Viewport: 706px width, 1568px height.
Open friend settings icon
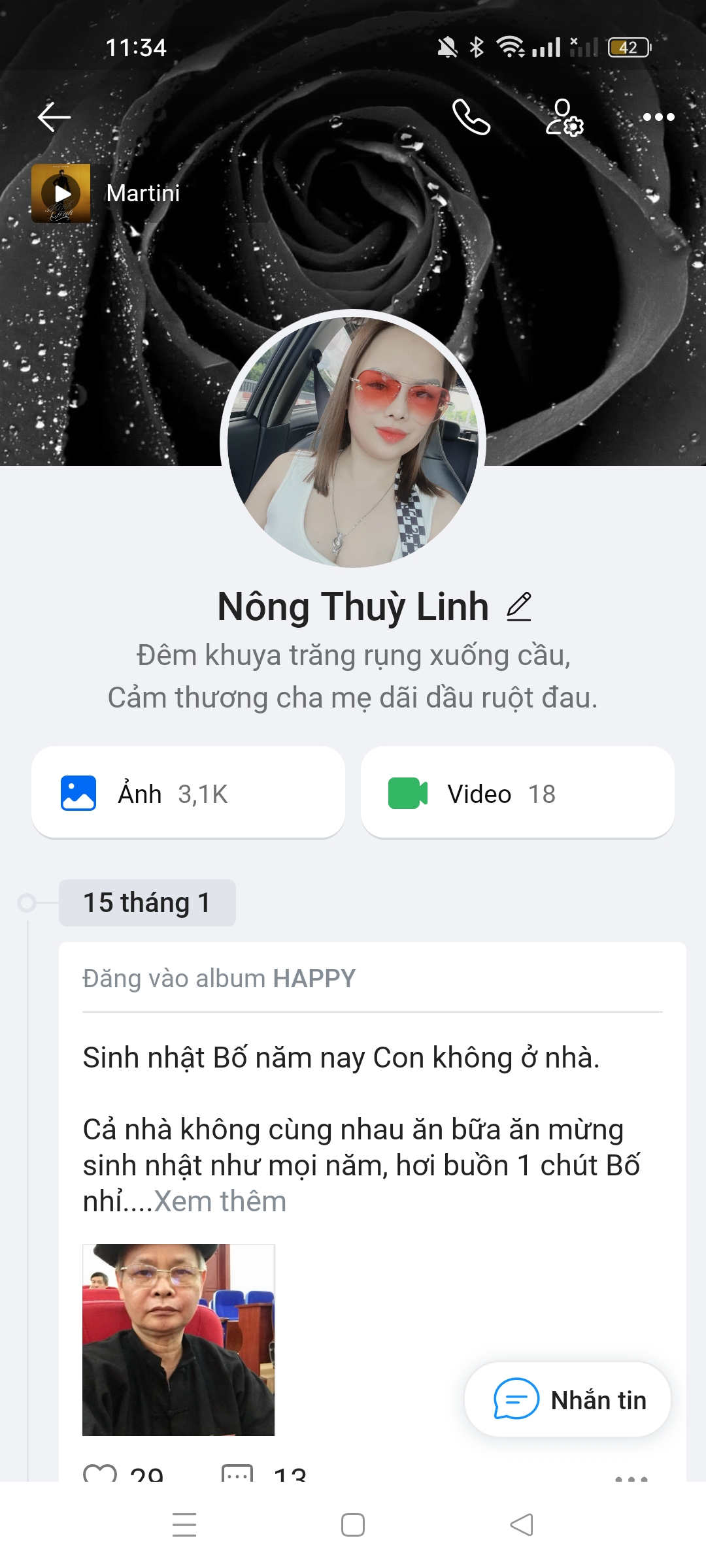coord(564,118)
